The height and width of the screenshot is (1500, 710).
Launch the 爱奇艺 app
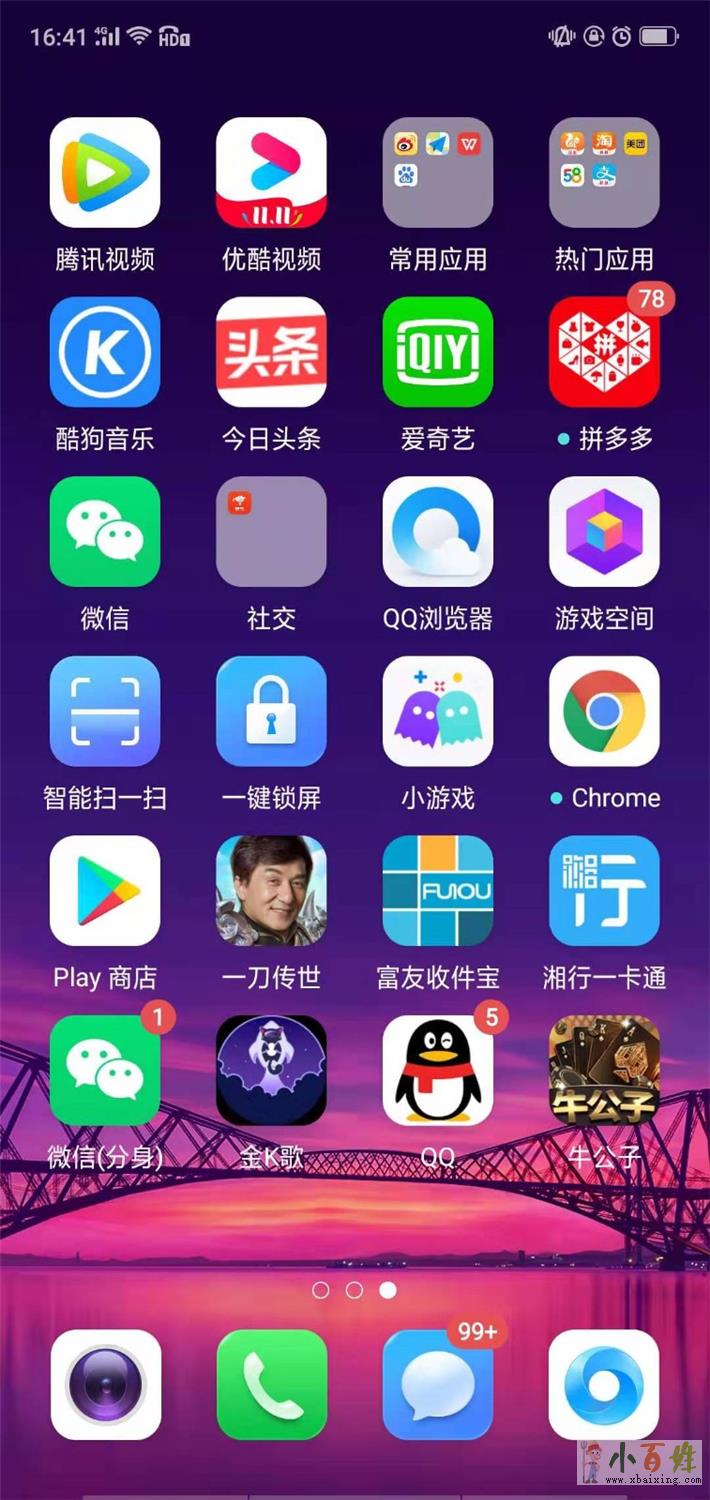(x=438, y=352)
